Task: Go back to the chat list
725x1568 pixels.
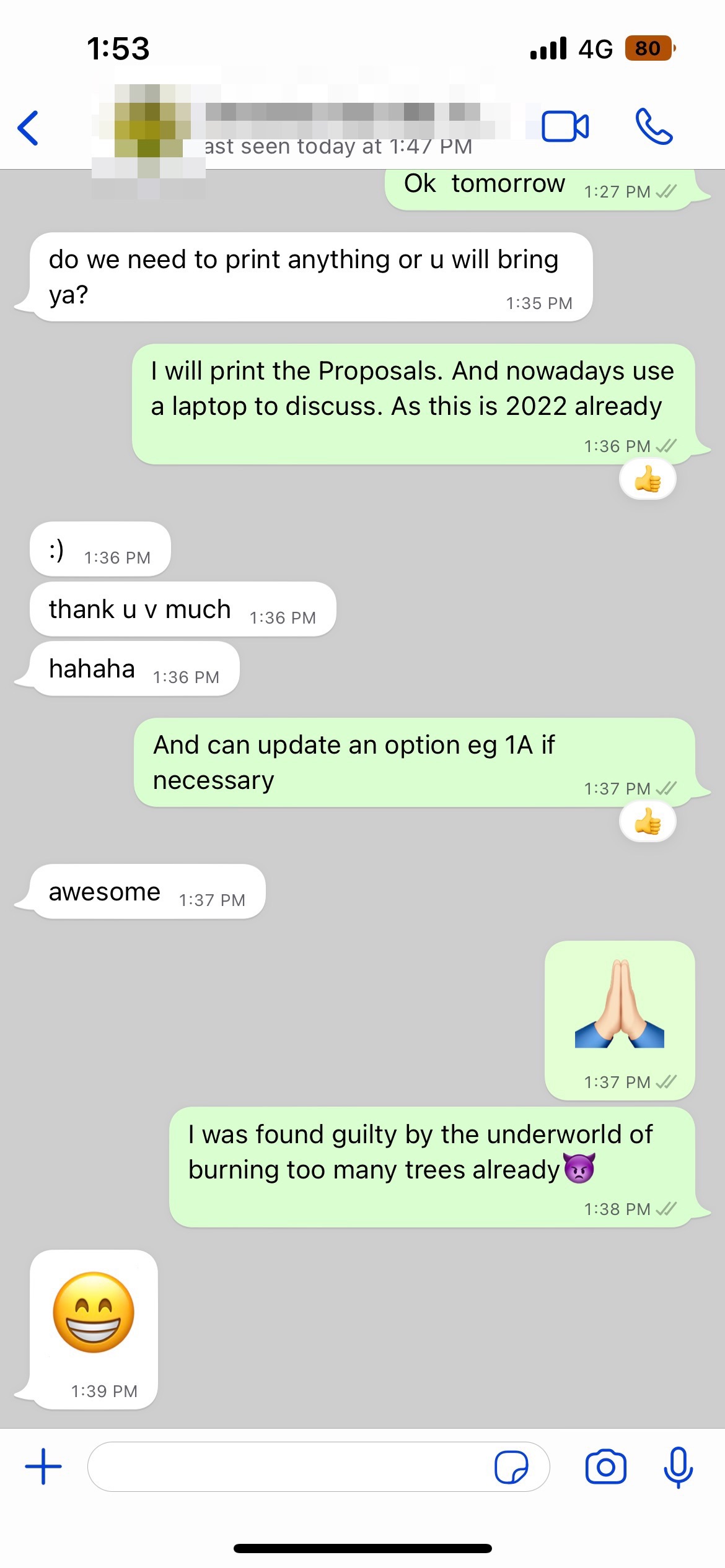Action: pos(29,128)
